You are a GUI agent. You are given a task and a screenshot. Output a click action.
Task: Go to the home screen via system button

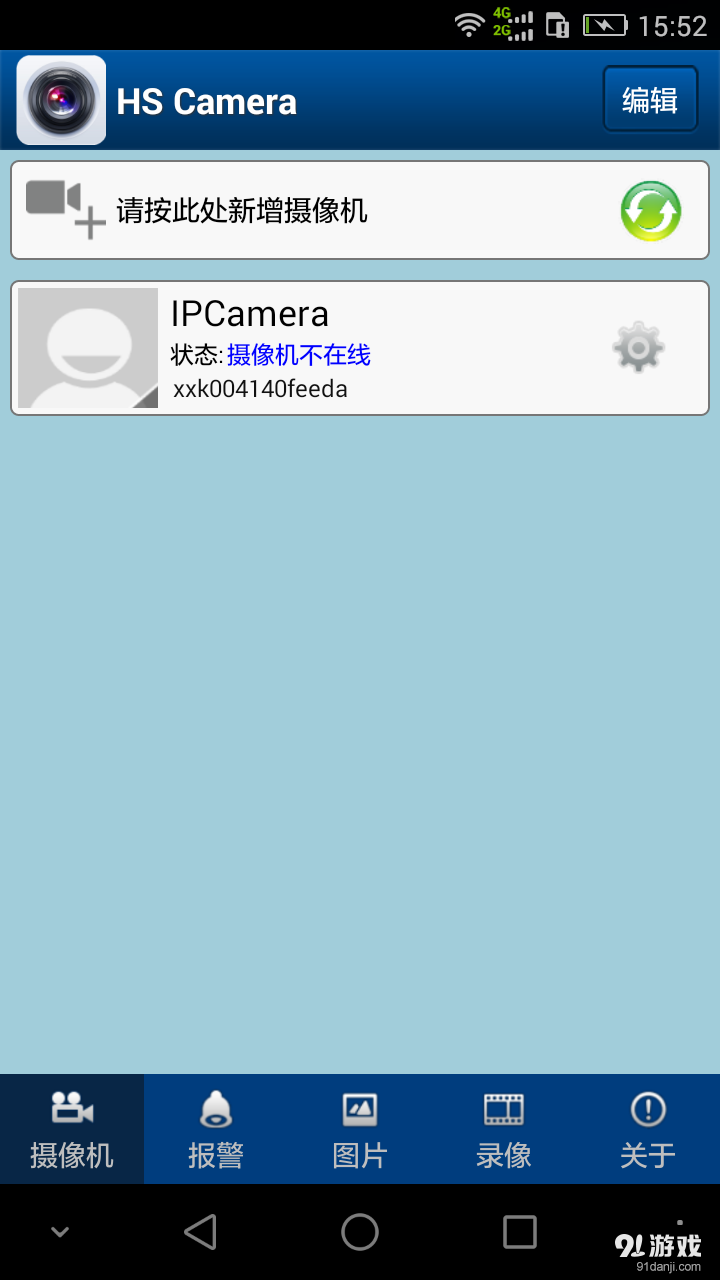click(360, 1232)
